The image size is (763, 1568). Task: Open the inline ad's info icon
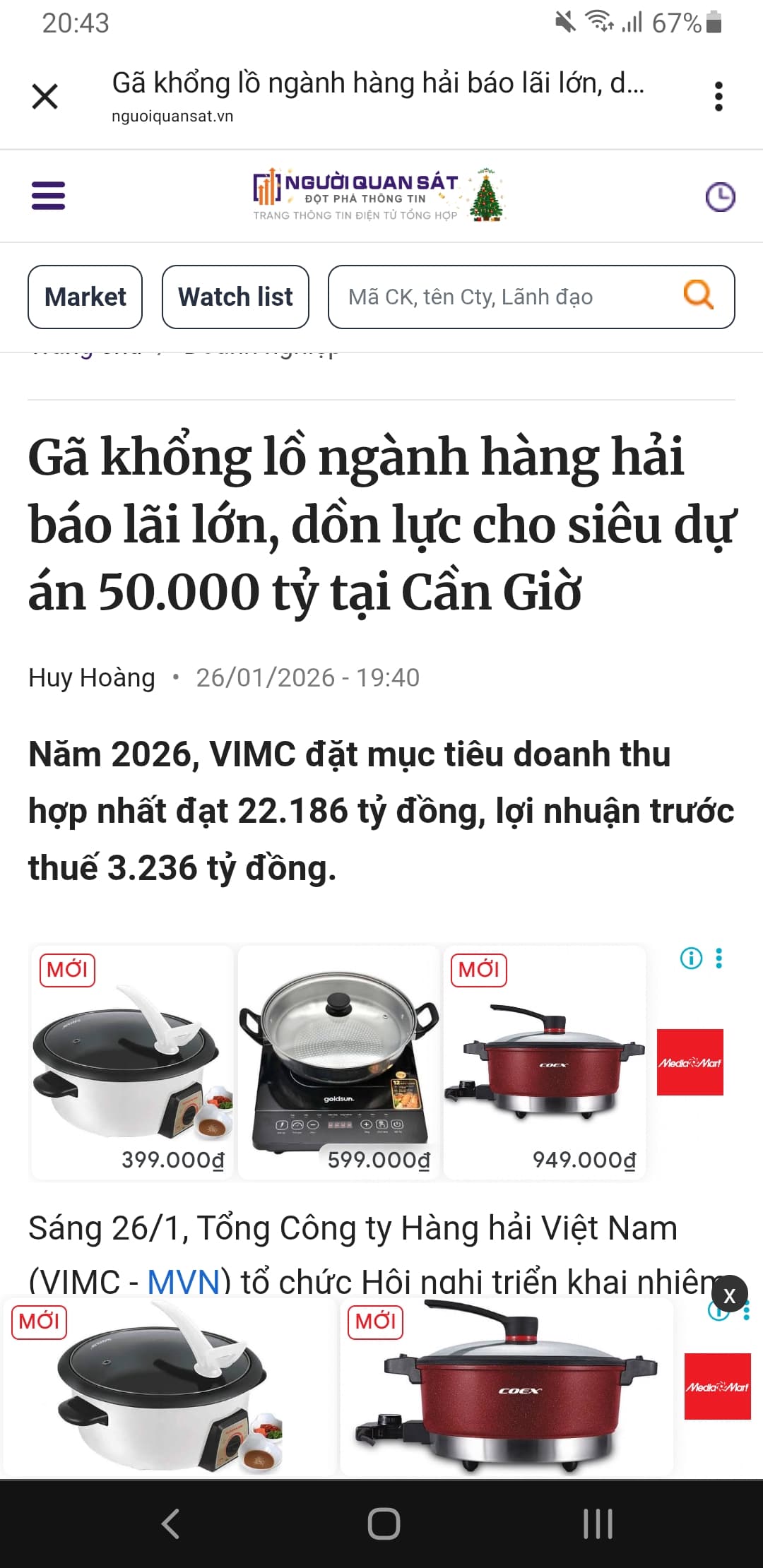691,958
